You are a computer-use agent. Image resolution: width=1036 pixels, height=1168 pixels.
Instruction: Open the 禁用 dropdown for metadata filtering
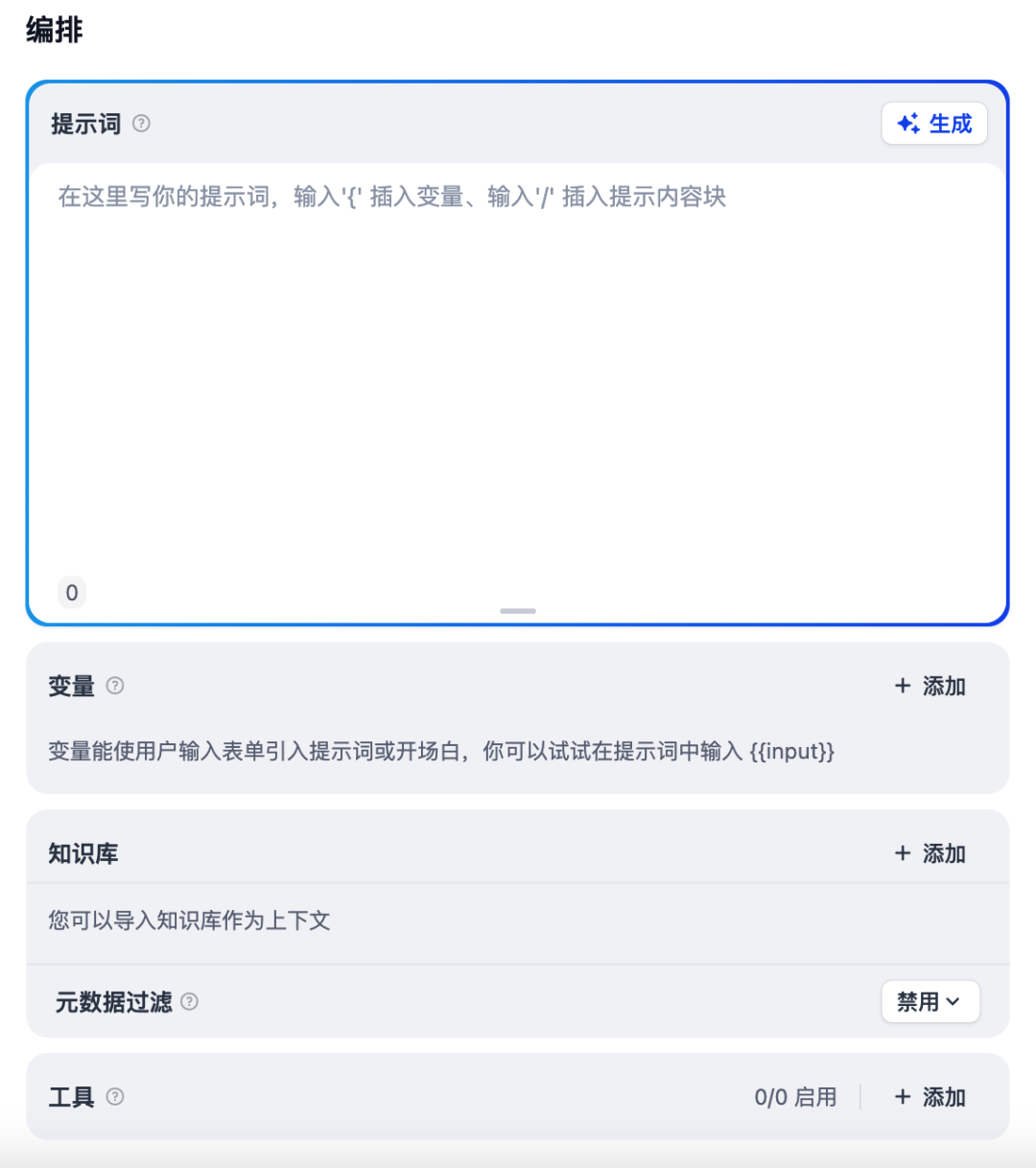[930, 1001]
